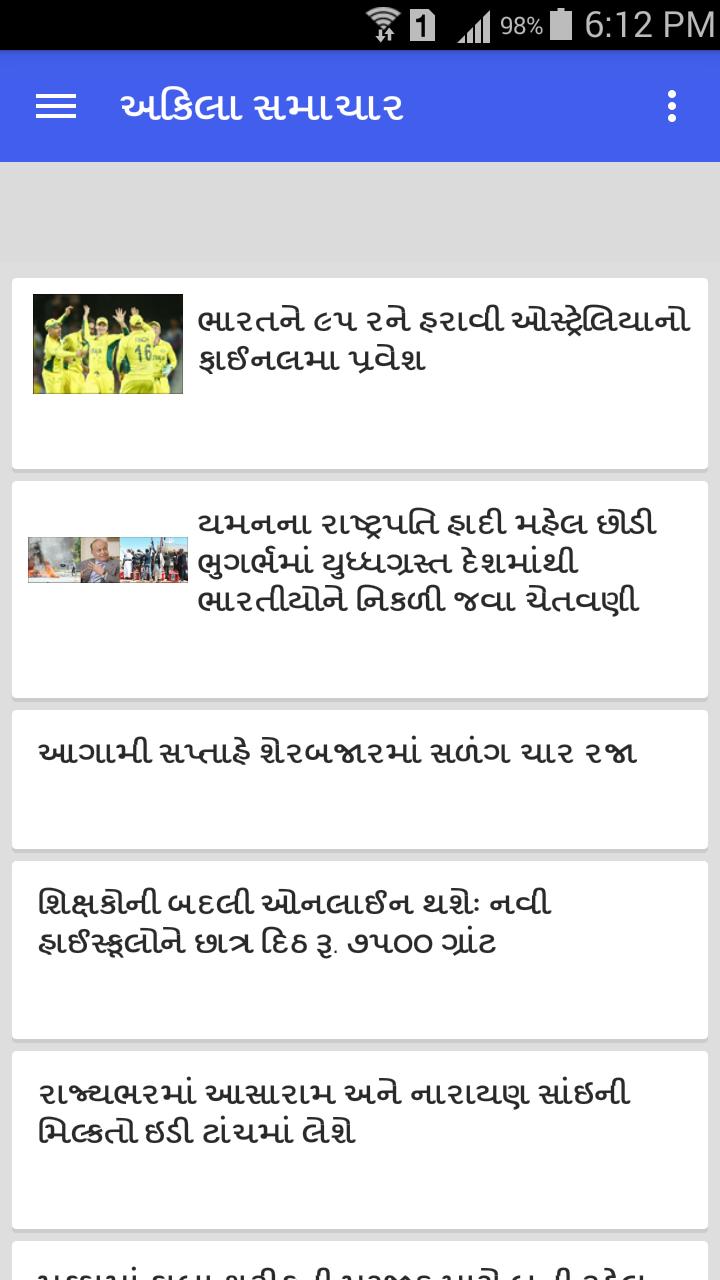Tap the Yemen article image thumbnail
Viewport: 720px width, 1280px height.
click(x=107, y=560)
